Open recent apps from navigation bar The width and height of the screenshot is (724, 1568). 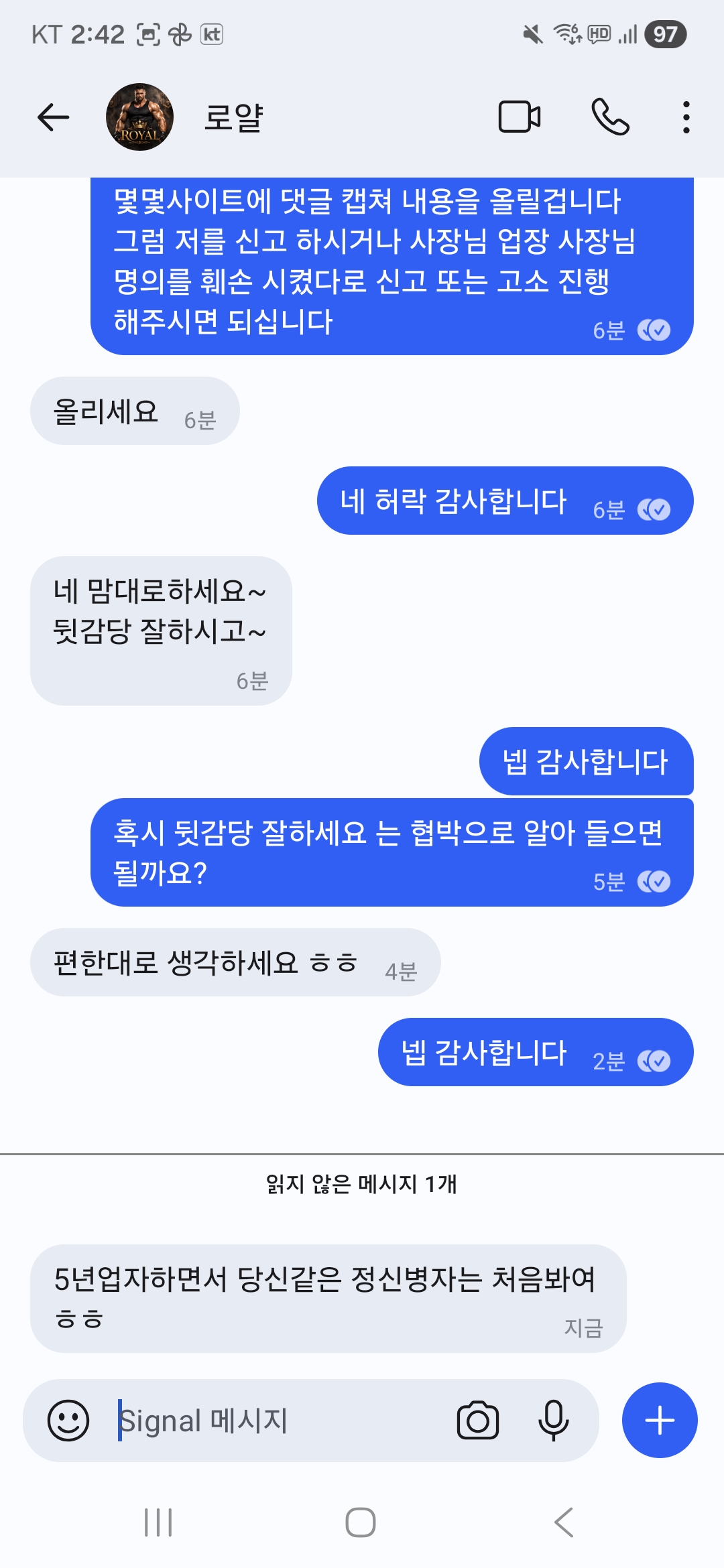[159, 1522]
